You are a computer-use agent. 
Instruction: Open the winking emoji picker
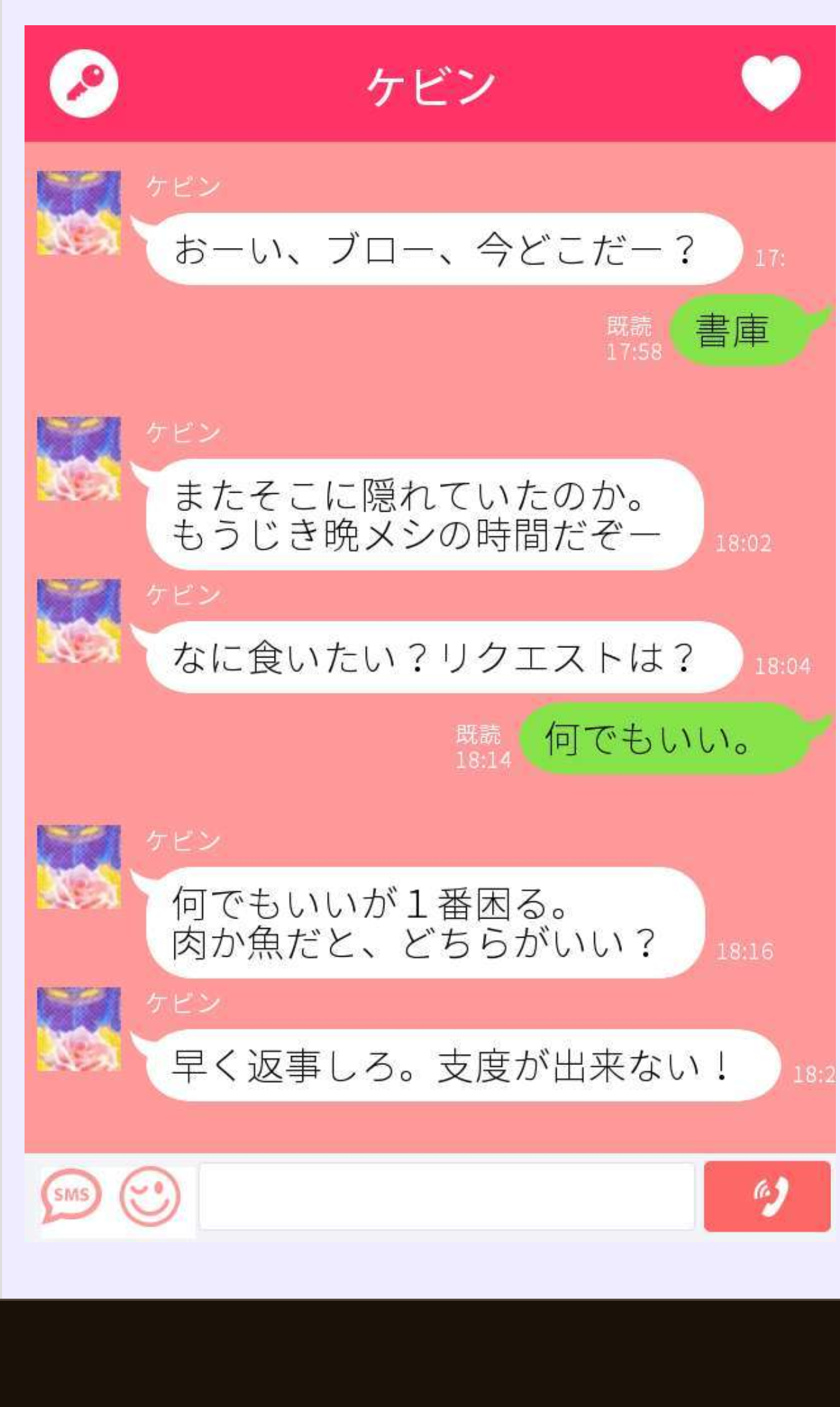coord(150,1196)
